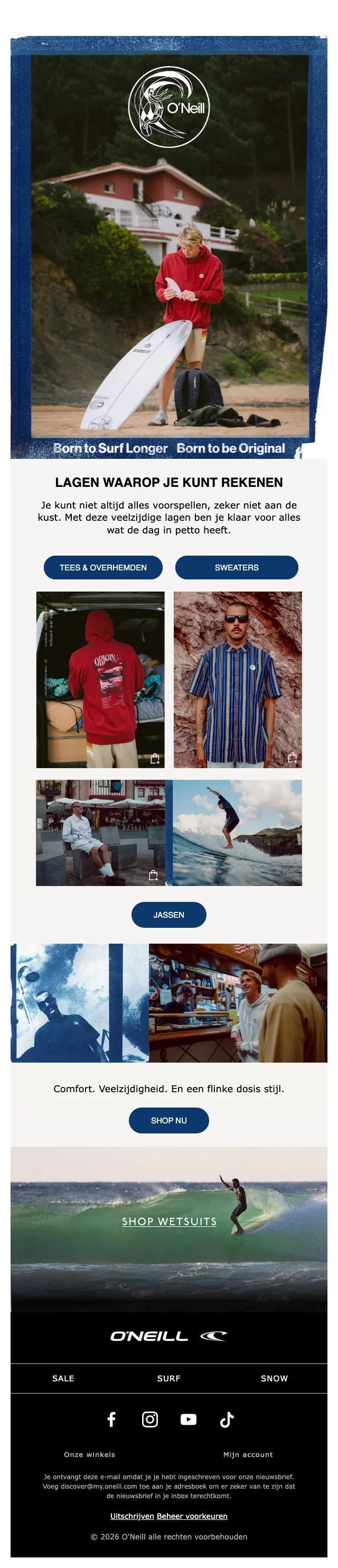Tap the Jassen button

tap(168, 914)
